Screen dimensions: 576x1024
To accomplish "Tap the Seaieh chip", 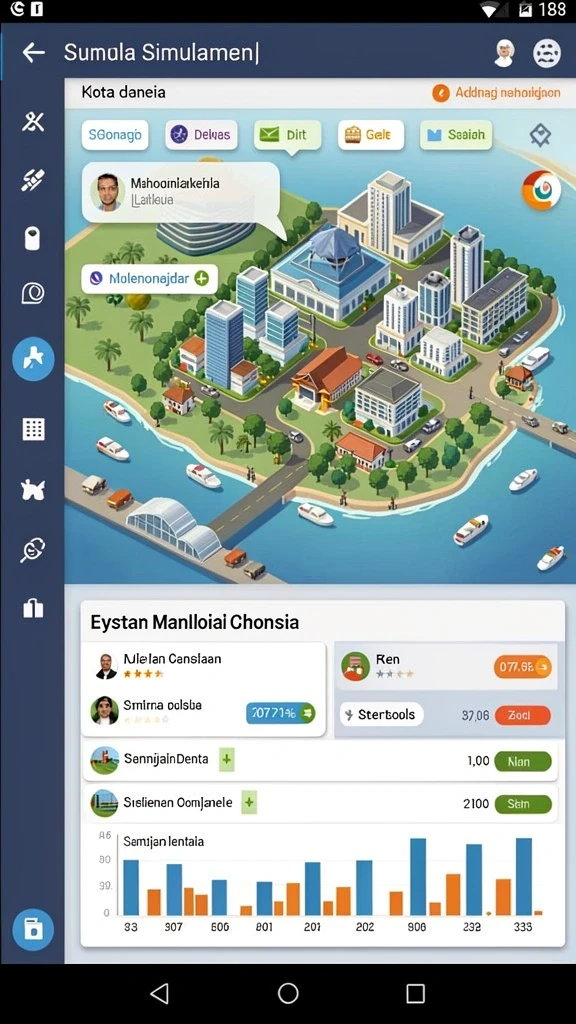I will (x=456, y=135).
